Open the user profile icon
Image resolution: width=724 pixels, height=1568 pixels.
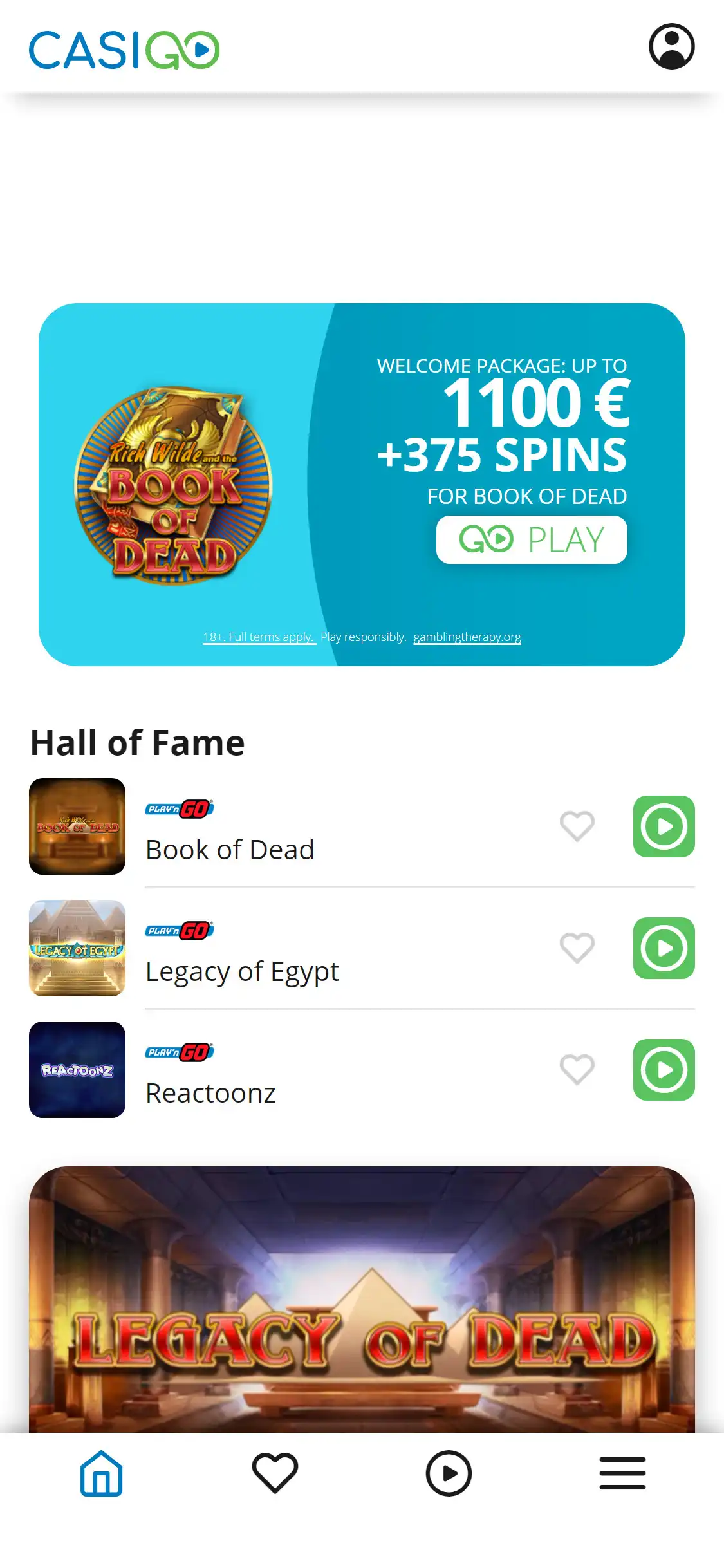[671, 46]
